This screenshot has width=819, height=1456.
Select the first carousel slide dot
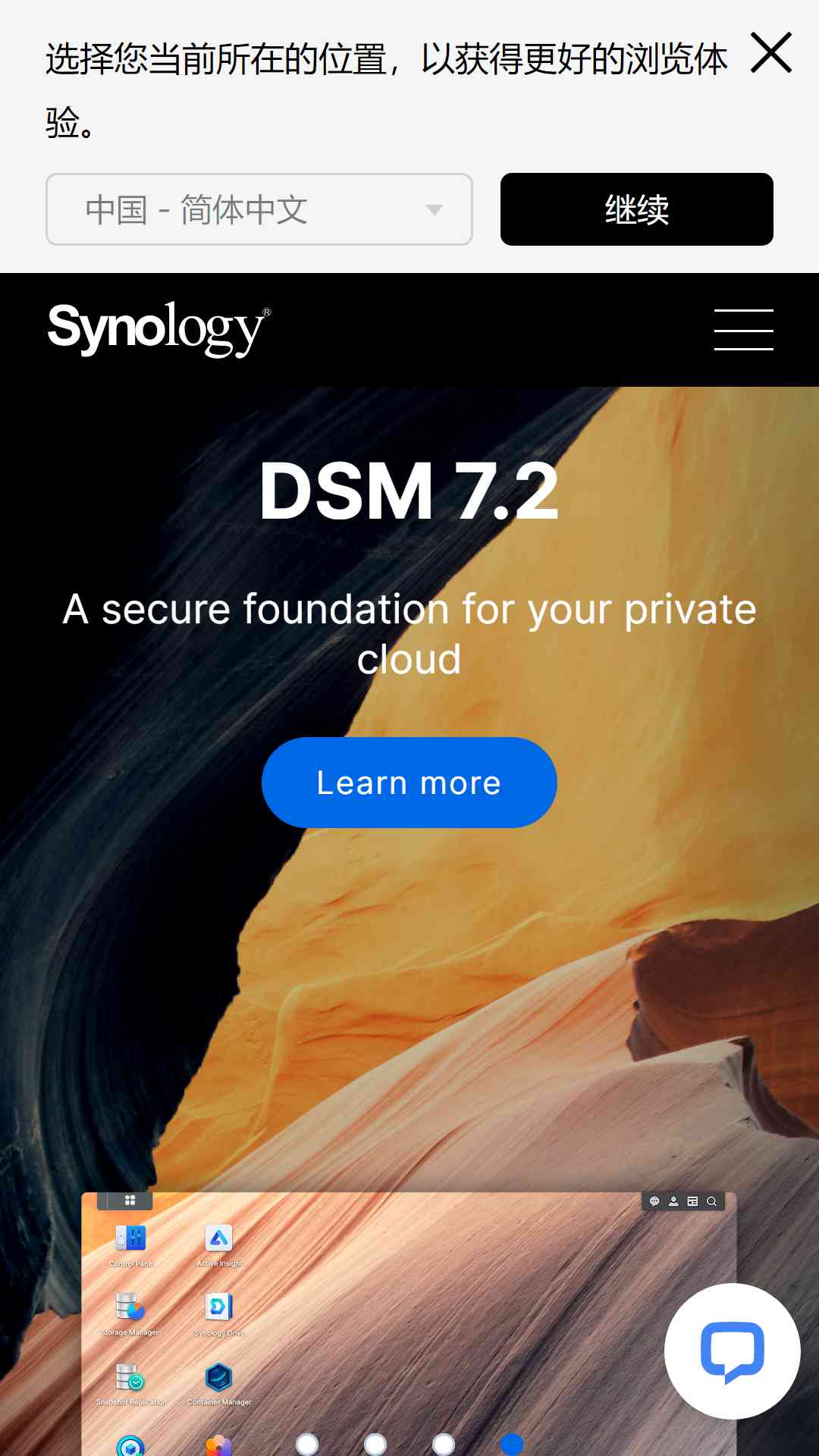coord(307,1444)
